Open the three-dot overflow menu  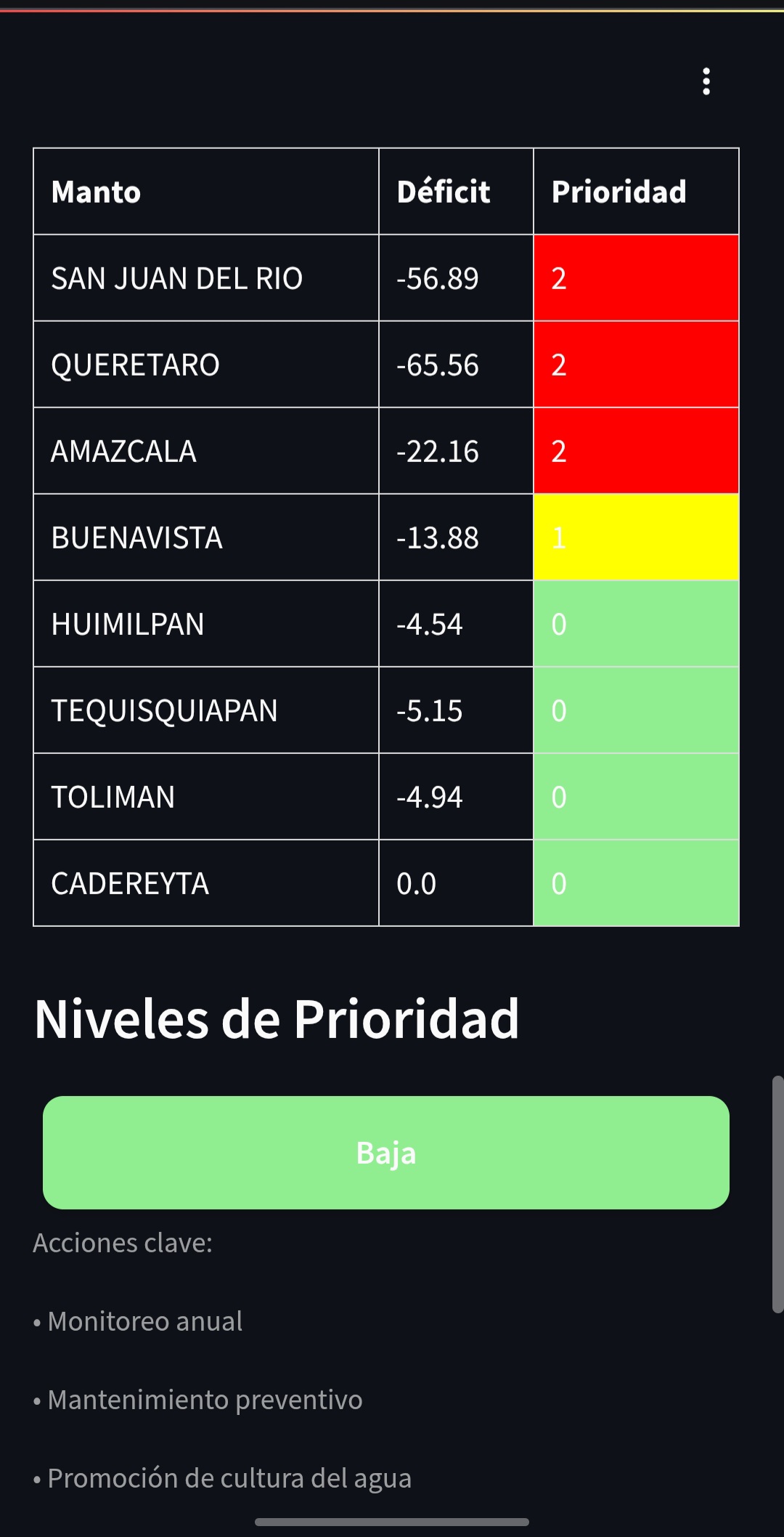click(706, 81)
